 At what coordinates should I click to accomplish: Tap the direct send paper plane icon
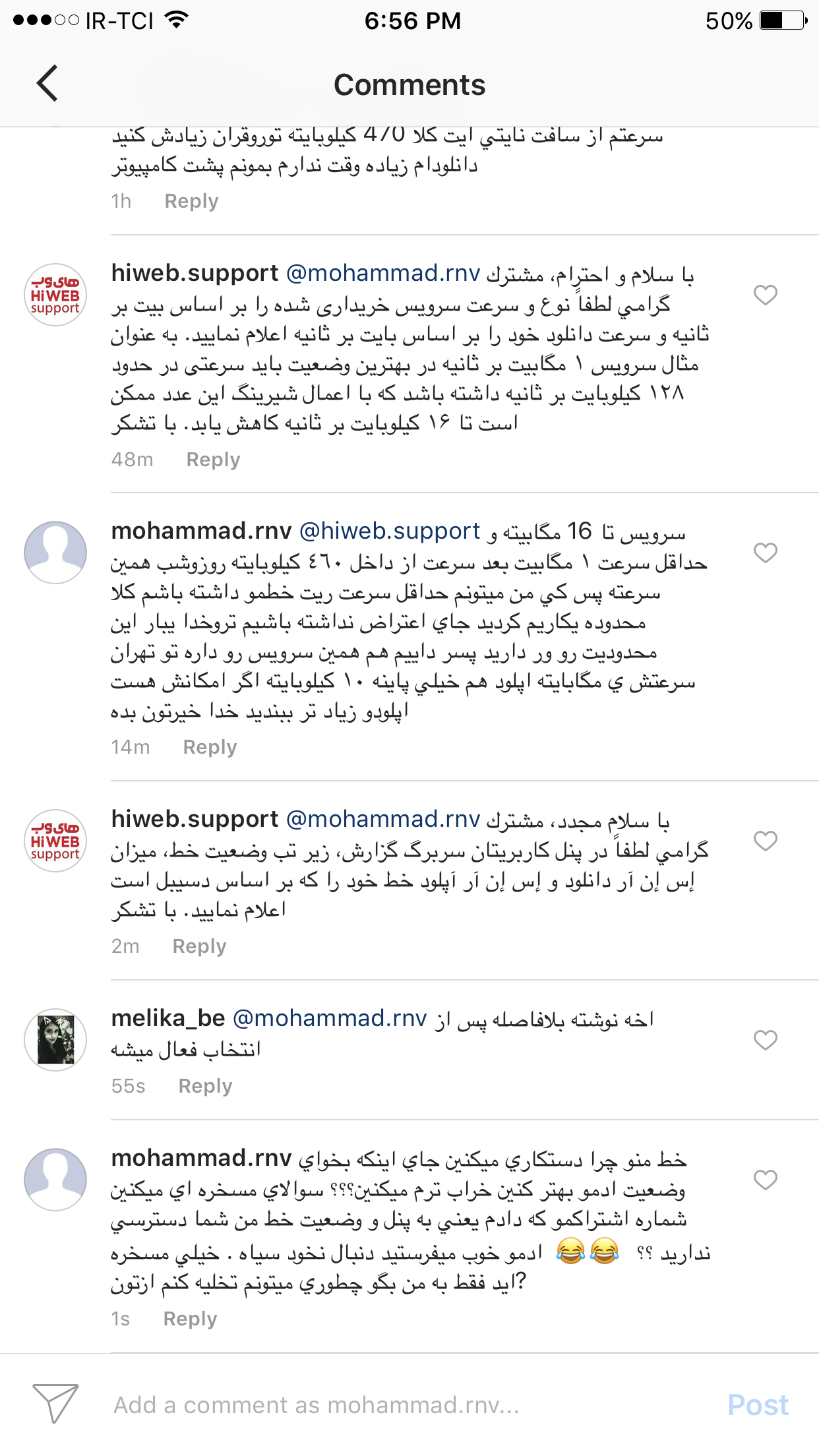pyautogui.click(x=55, y=1404)
